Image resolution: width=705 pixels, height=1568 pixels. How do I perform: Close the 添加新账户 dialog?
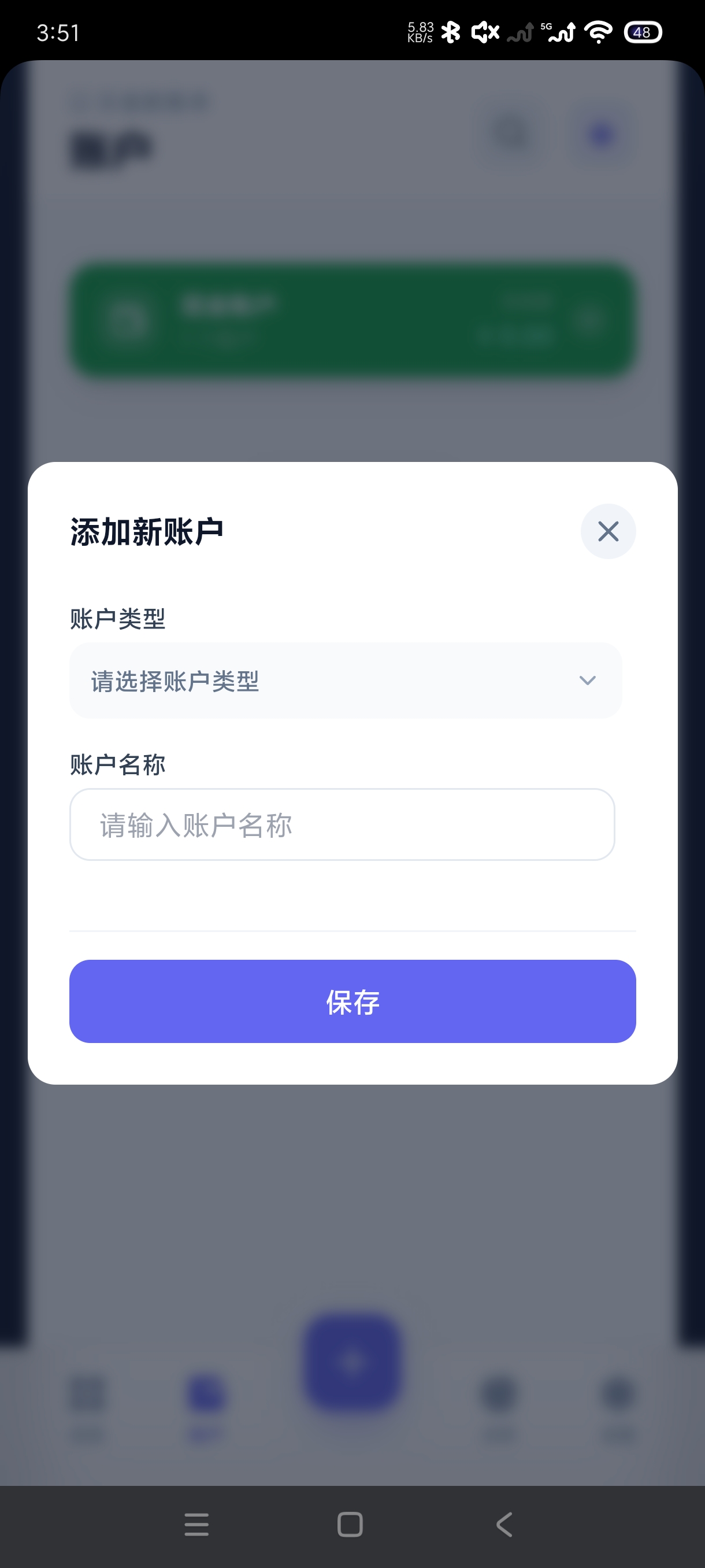pos(608,531)
